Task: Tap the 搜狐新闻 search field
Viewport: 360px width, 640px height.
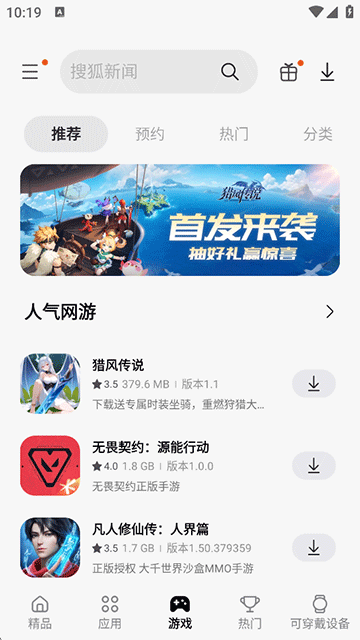Action: pyautogui.click(x=159, y=72)
